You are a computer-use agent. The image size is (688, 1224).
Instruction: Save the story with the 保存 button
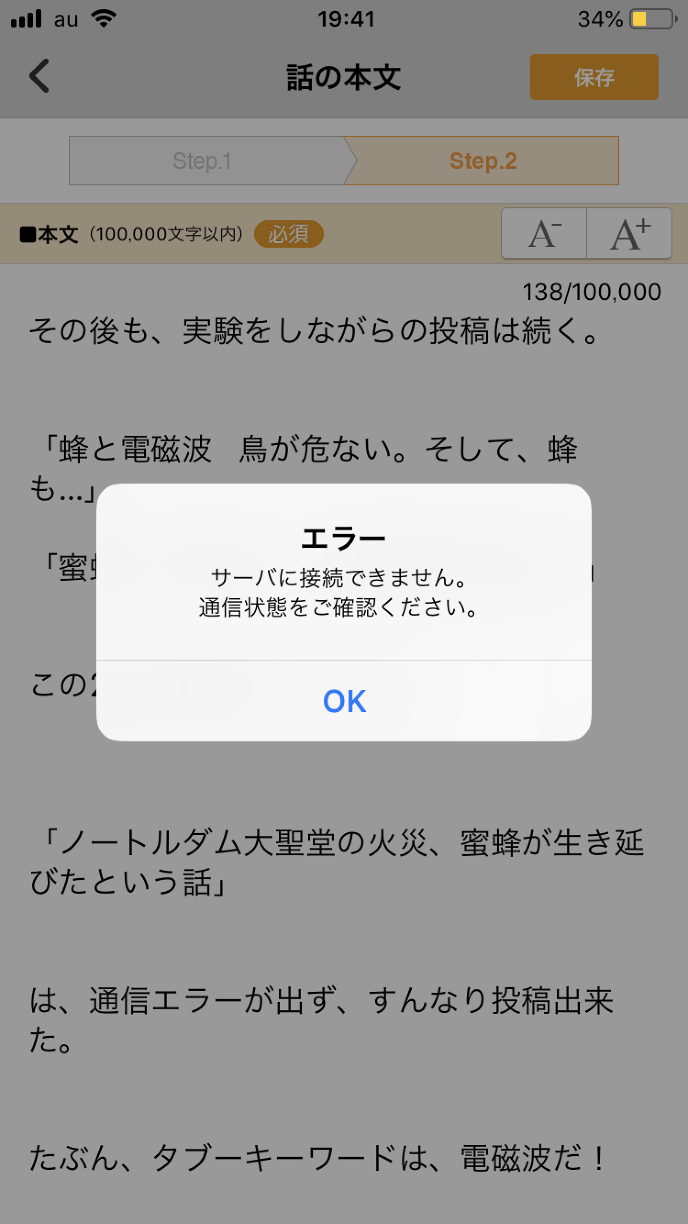pyautogui.click(x=594, y=78)
